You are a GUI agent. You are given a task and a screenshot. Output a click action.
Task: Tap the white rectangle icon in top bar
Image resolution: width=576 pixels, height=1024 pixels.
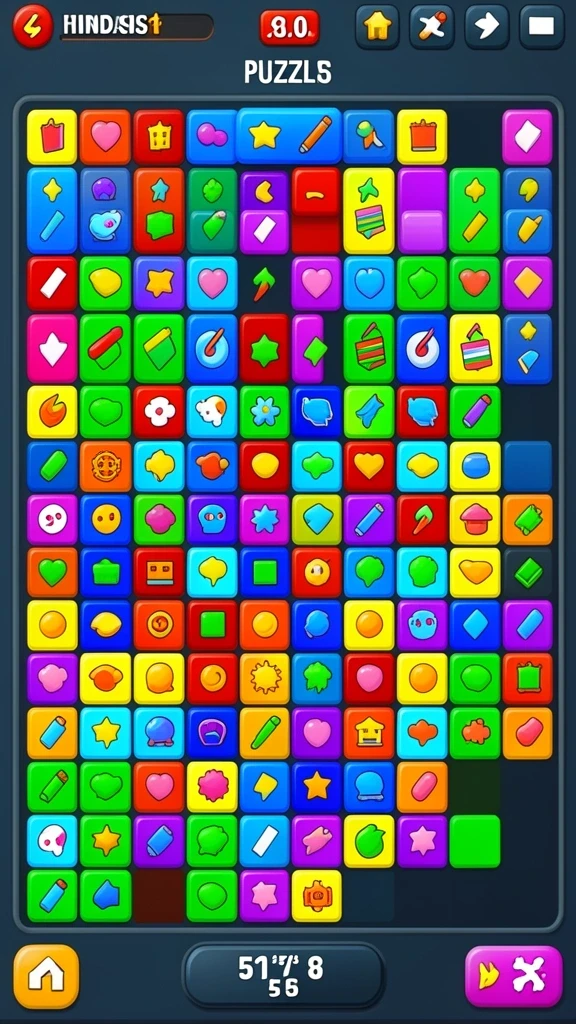coord(541,26)
